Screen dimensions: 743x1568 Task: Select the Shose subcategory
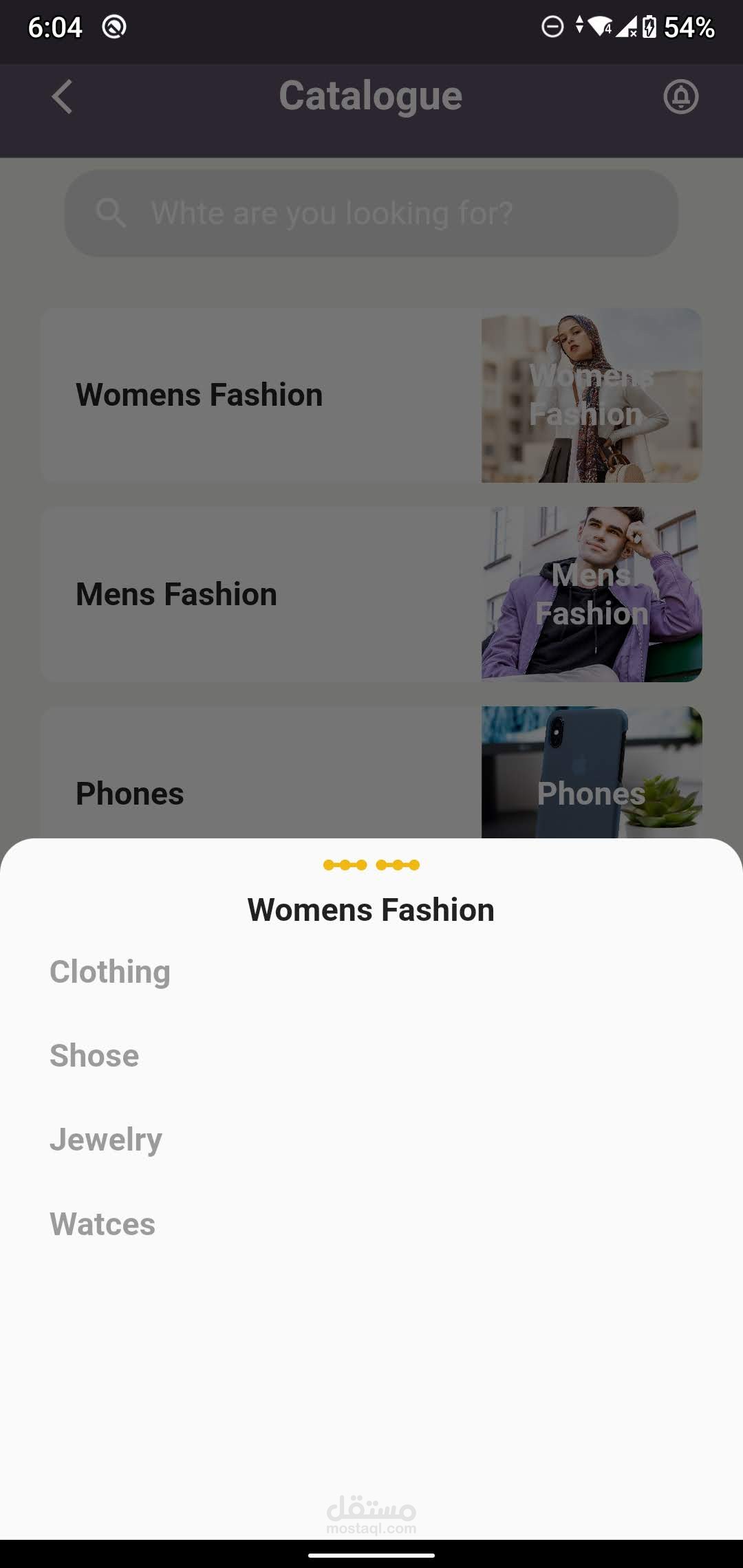94,1056
